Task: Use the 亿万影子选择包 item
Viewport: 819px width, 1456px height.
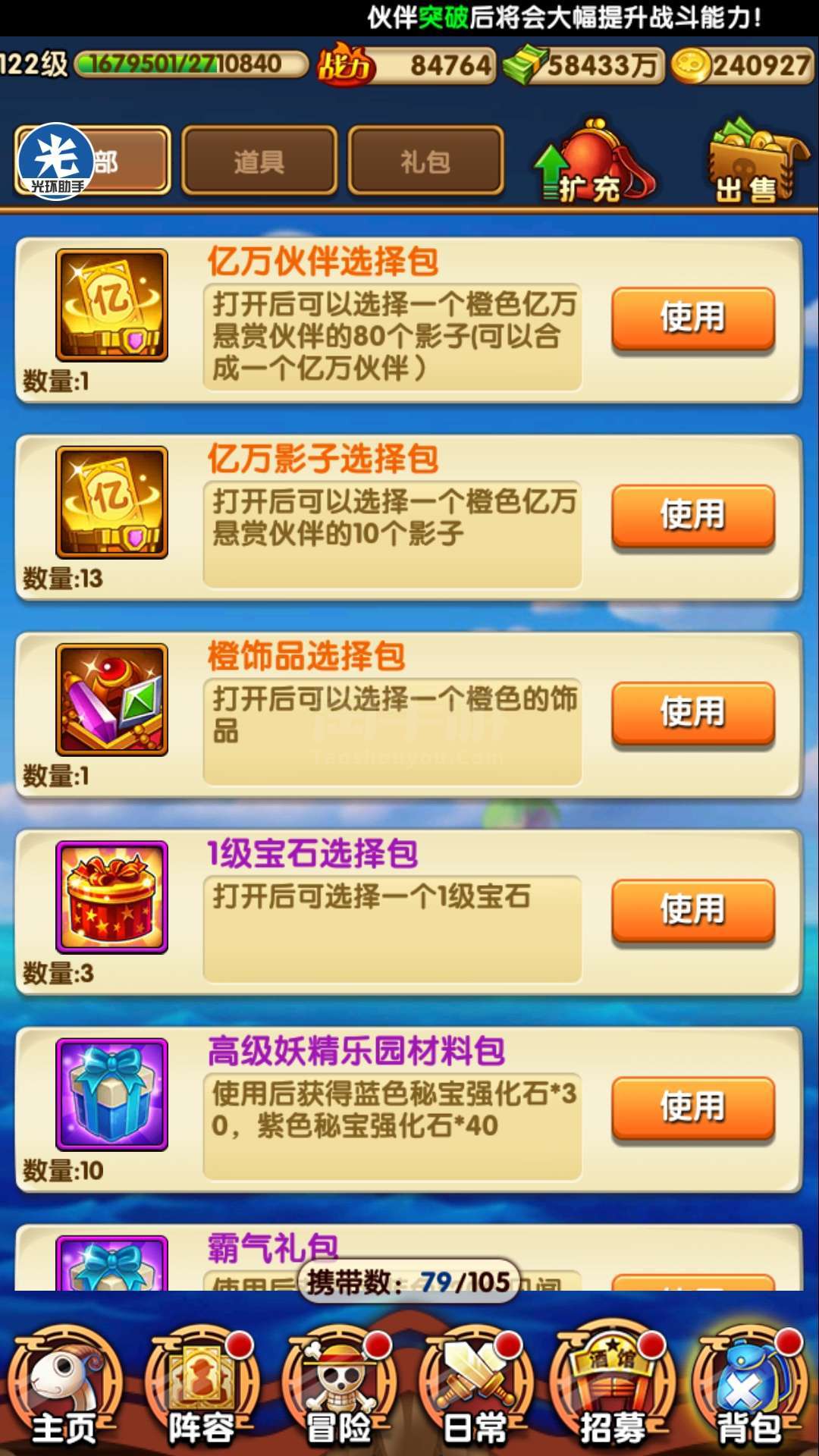Action: 693,516
